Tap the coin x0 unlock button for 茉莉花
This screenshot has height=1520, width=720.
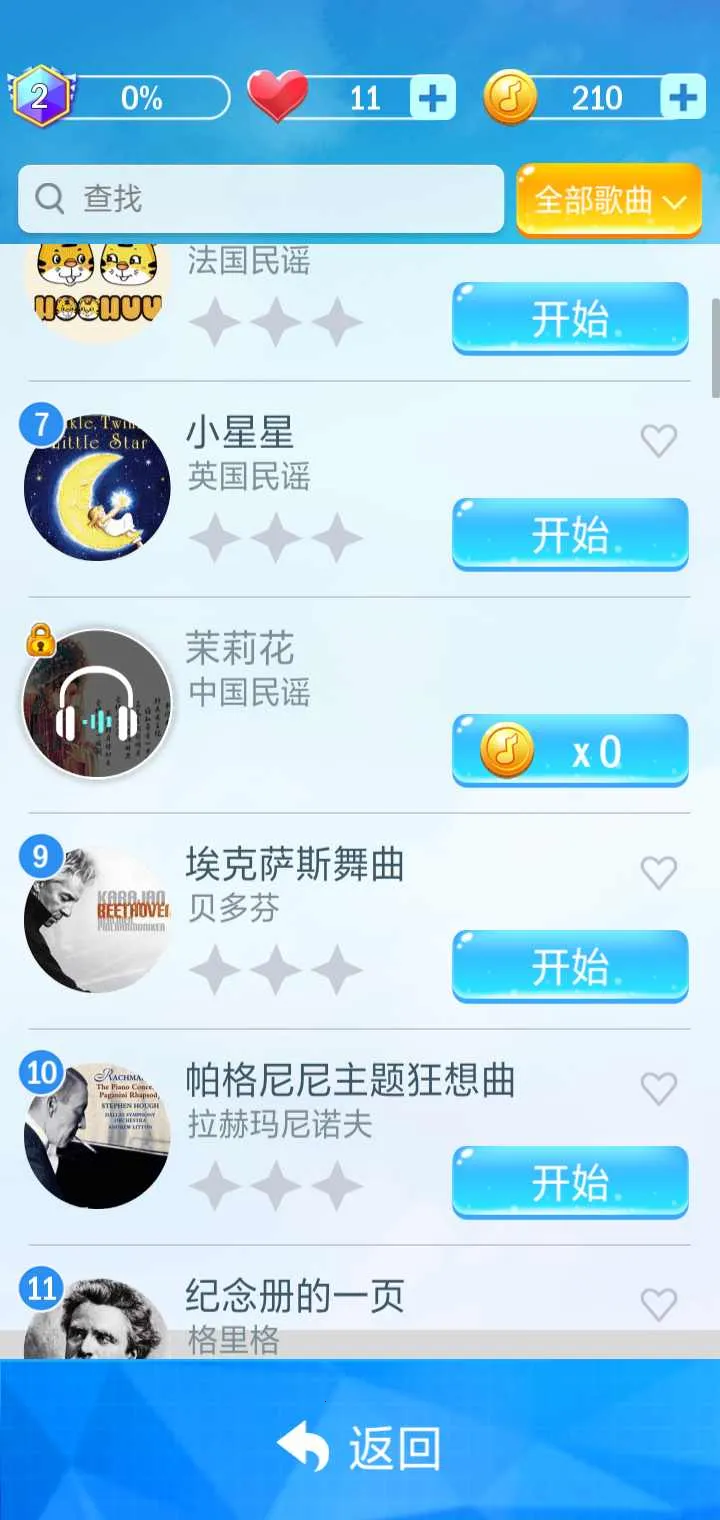pos(570,750)
